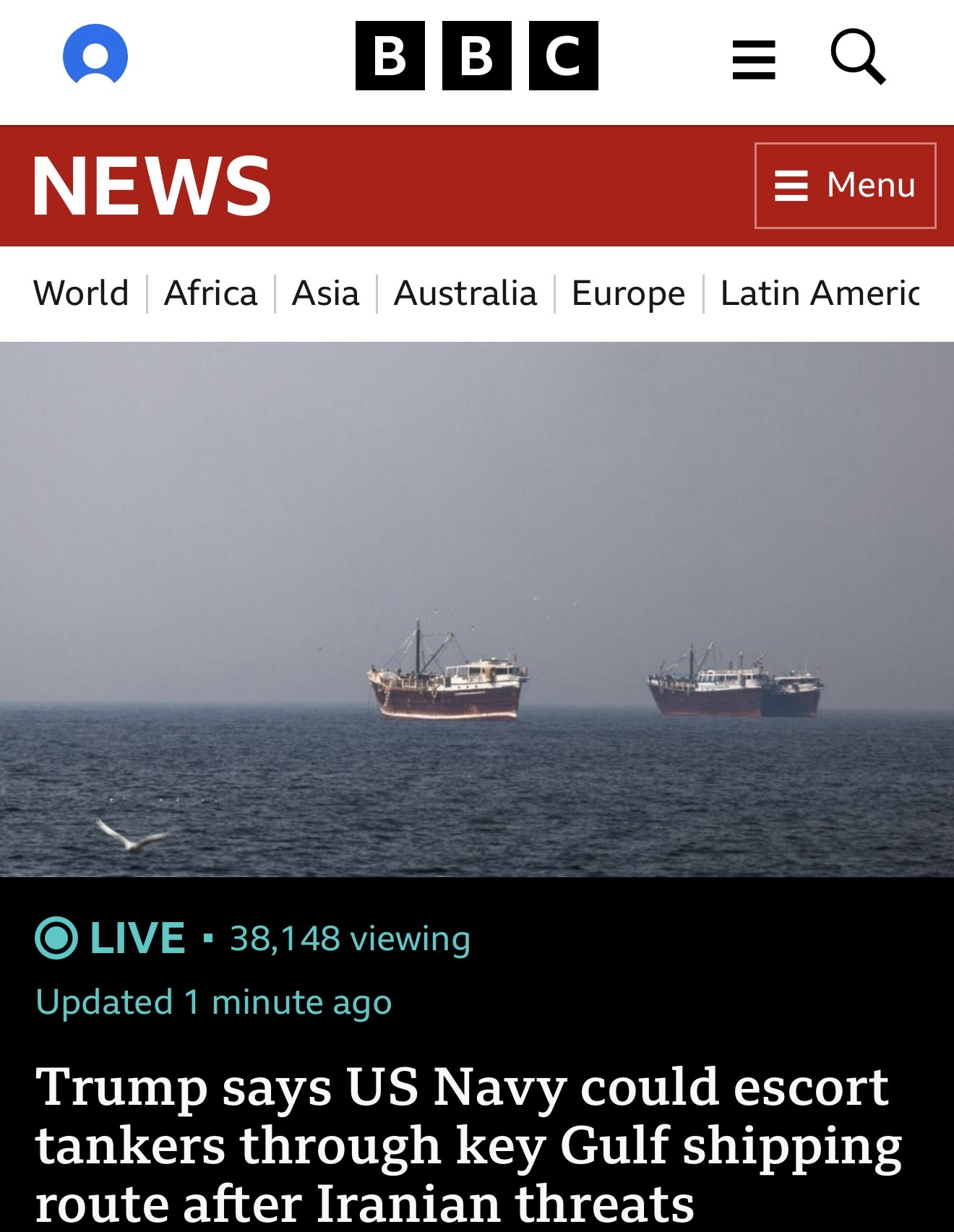Switch to the Africa section
The image size is (954, 1232).
pyautogui.click(x=210, y=293)
